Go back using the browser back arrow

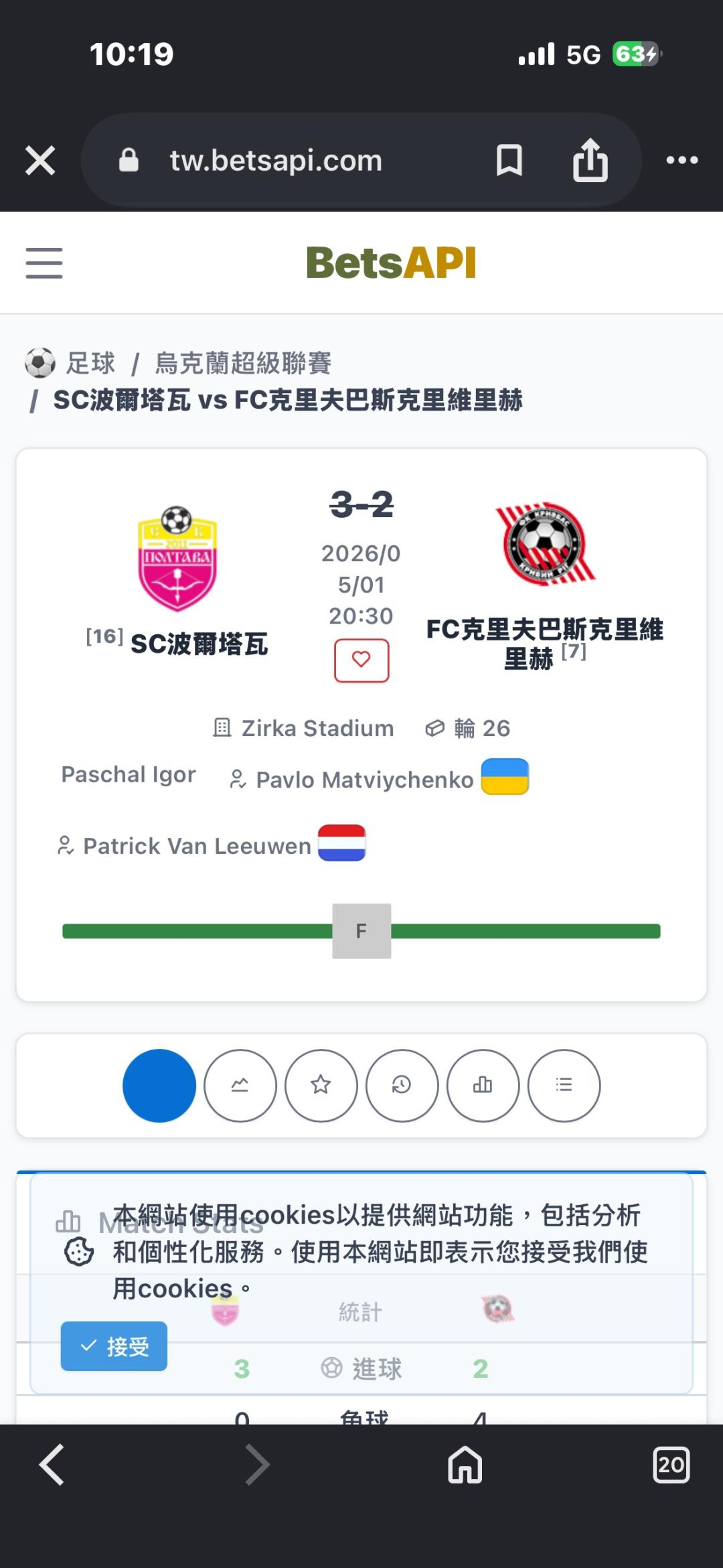point(52,1465)
